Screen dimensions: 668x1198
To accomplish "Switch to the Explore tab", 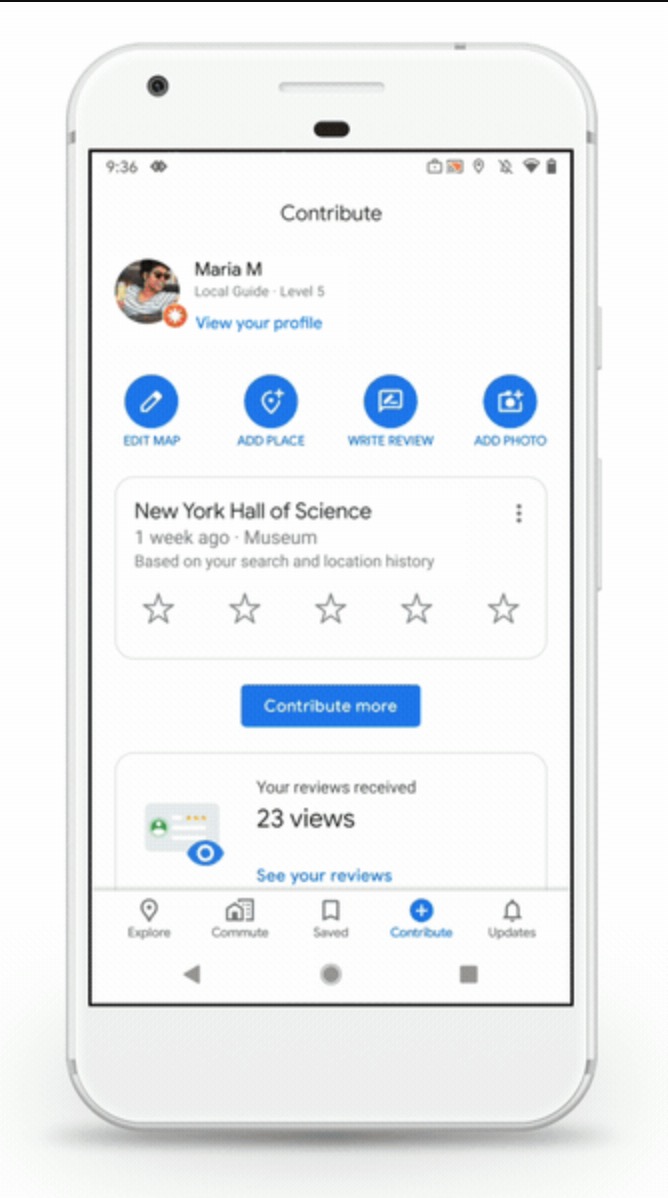I will (149, 919).
